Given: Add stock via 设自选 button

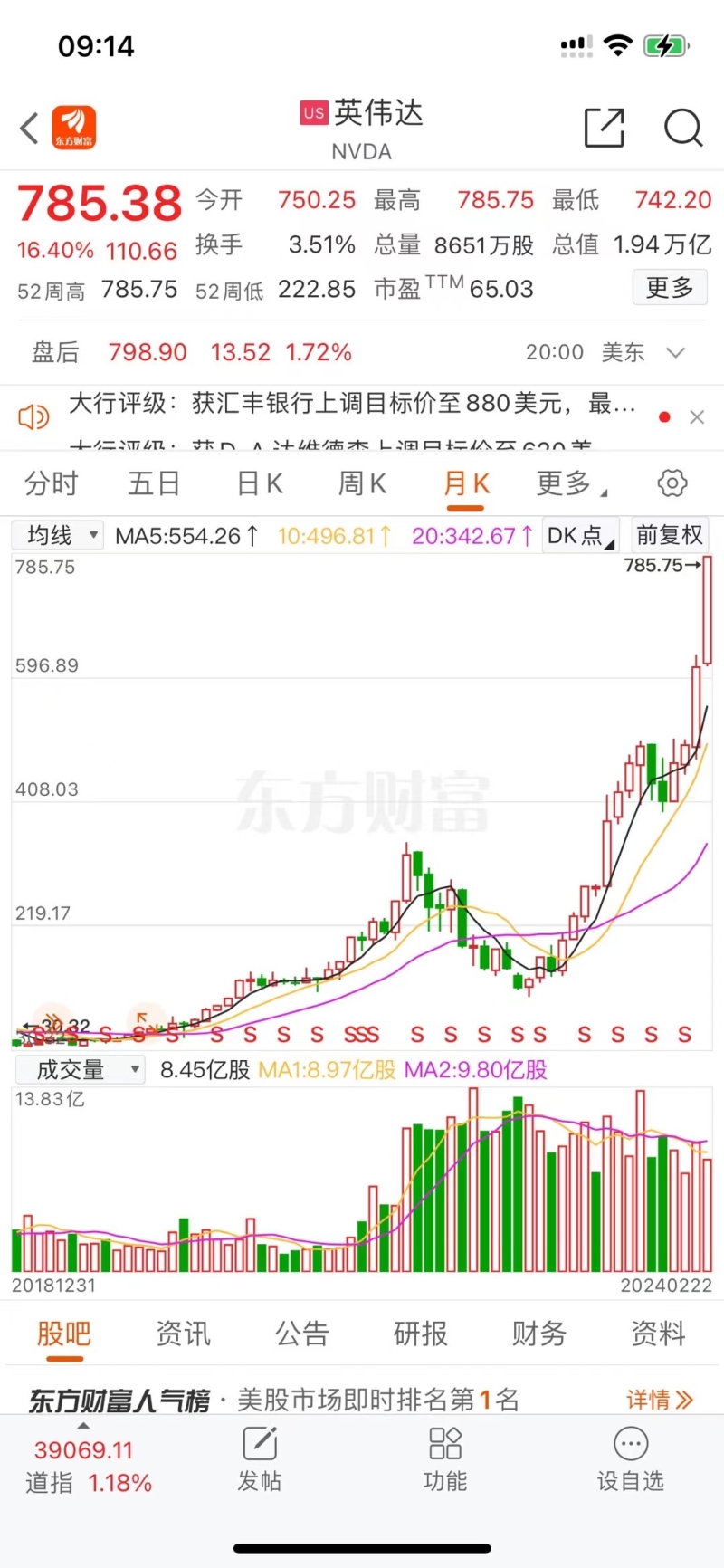Looking at the screenshot, I should pos(631,1459).
